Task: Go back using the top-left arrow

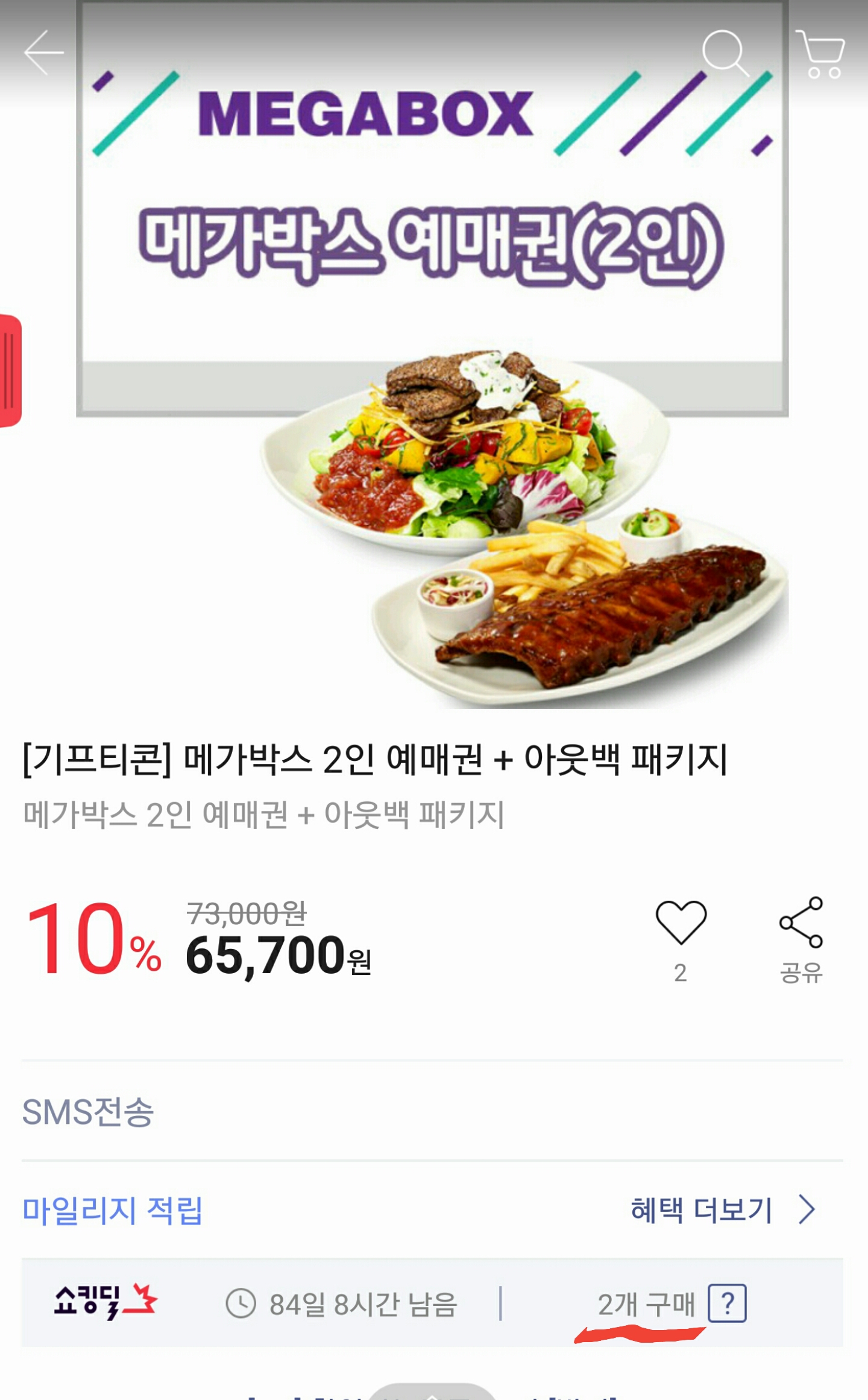Action: 43,53
